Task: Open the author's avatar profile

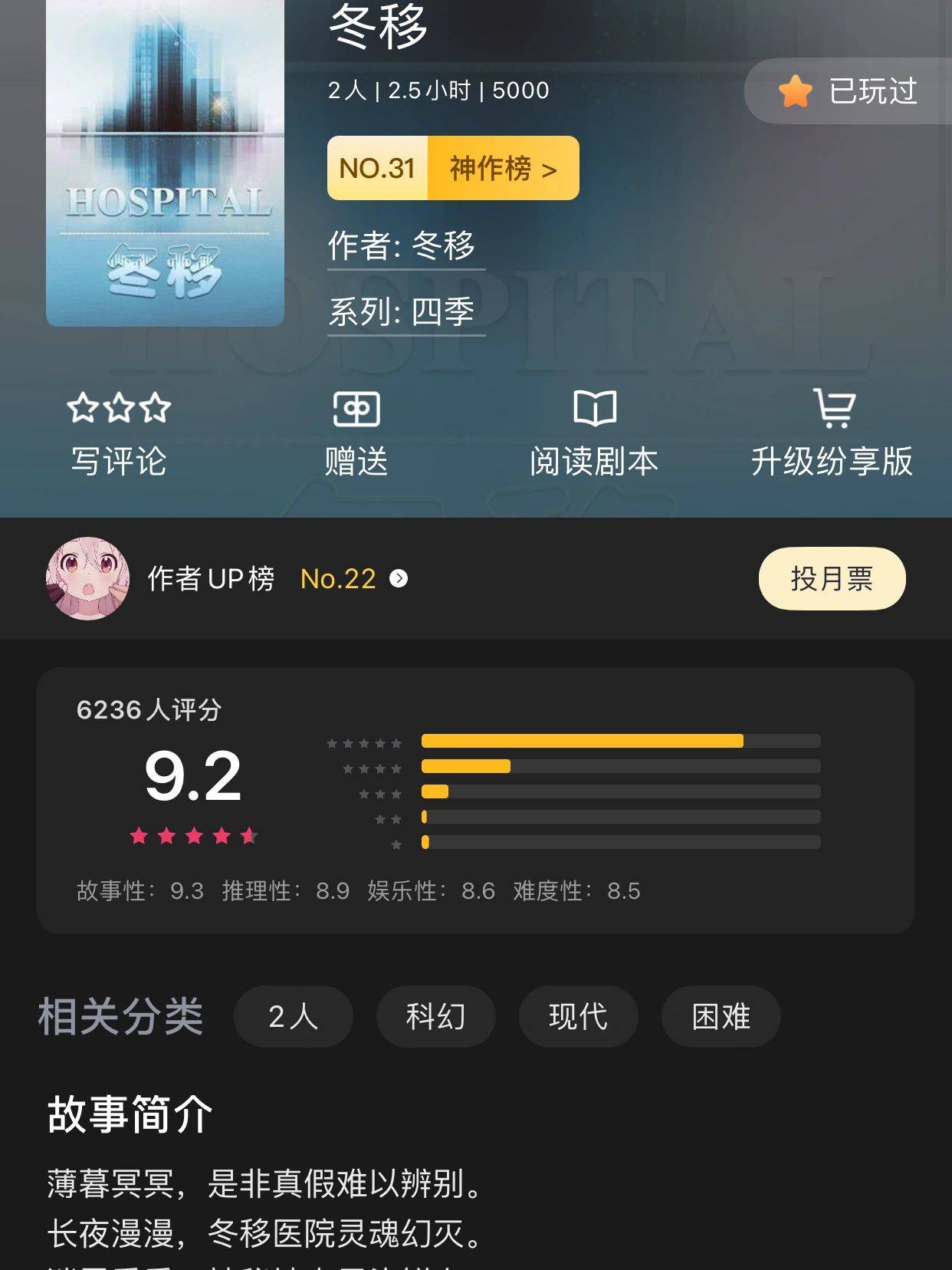Action: (x=87, y=579)
